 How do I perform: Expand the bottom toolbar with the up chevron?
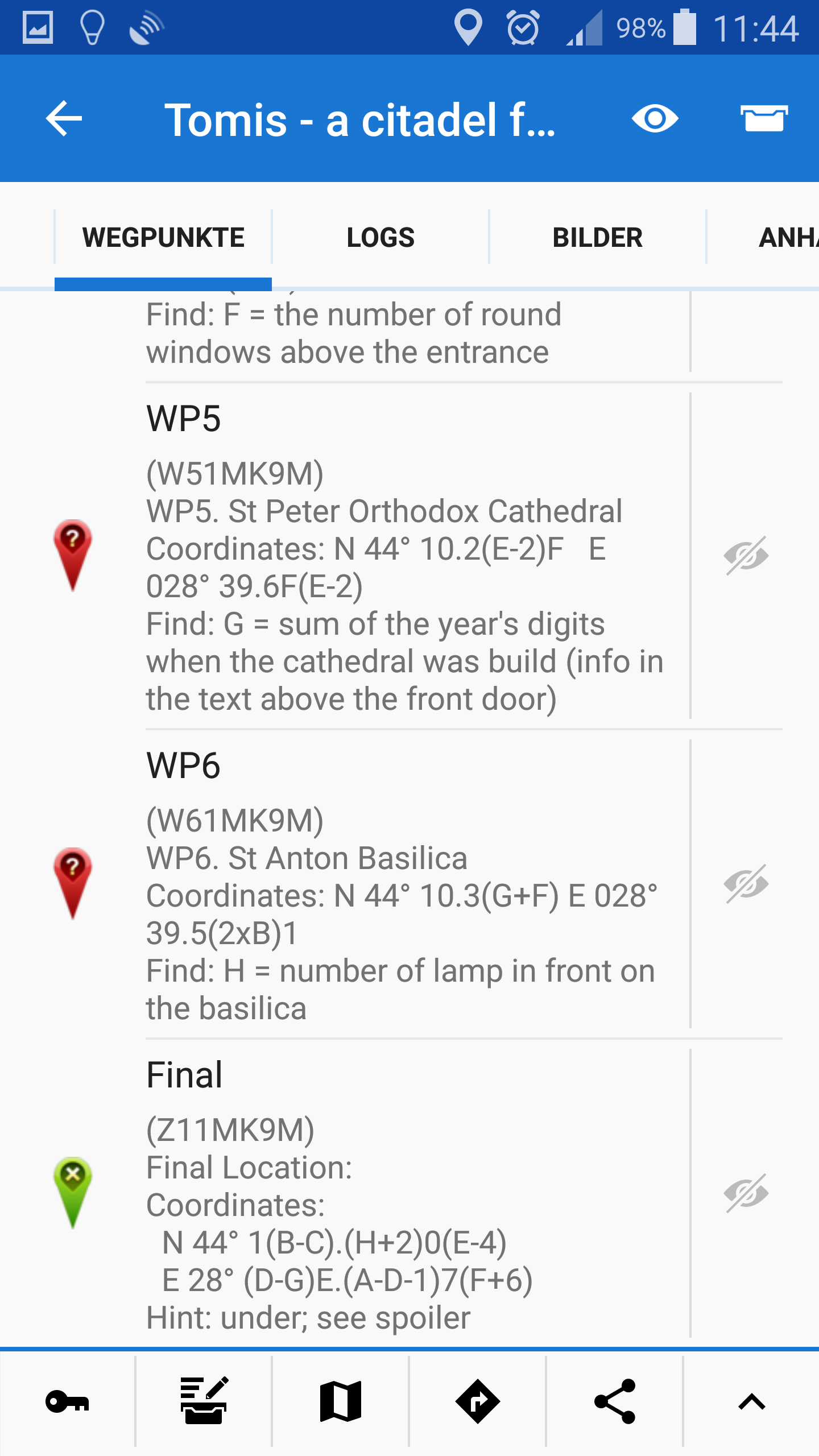pos(751,1401)
